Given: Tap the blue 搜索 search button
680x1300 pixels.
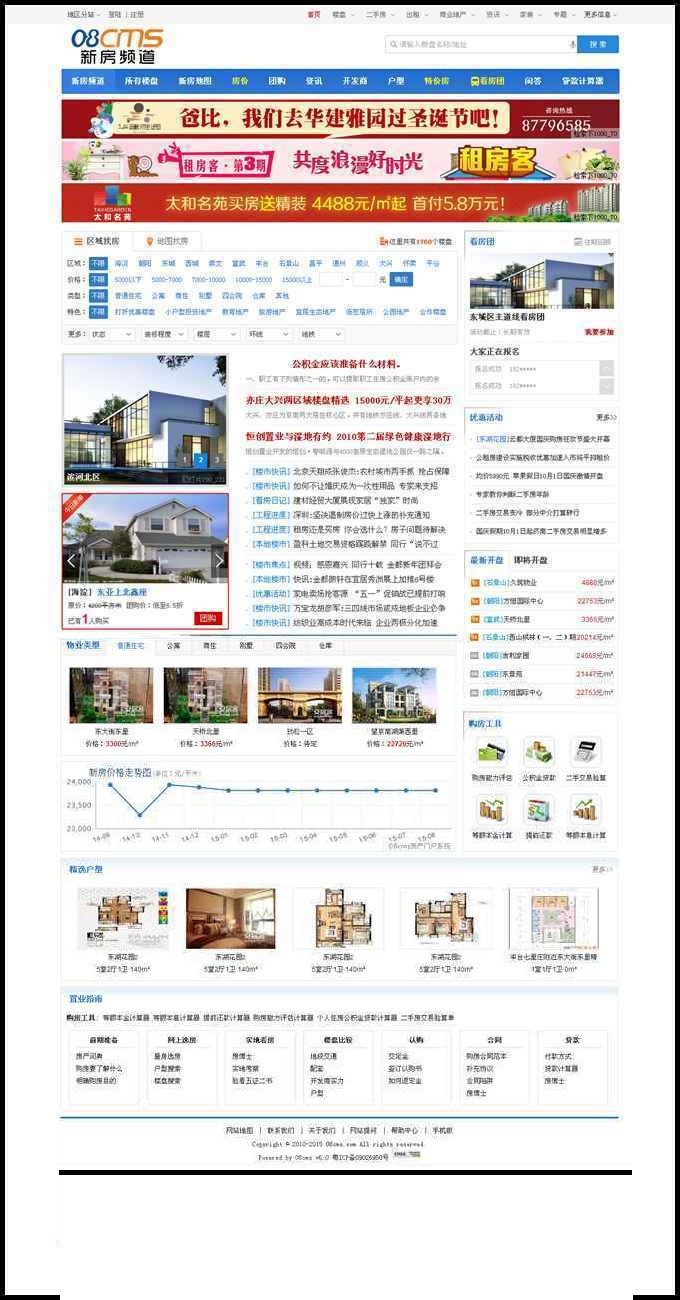Looking at the screenshot, I should click(597, 44).
